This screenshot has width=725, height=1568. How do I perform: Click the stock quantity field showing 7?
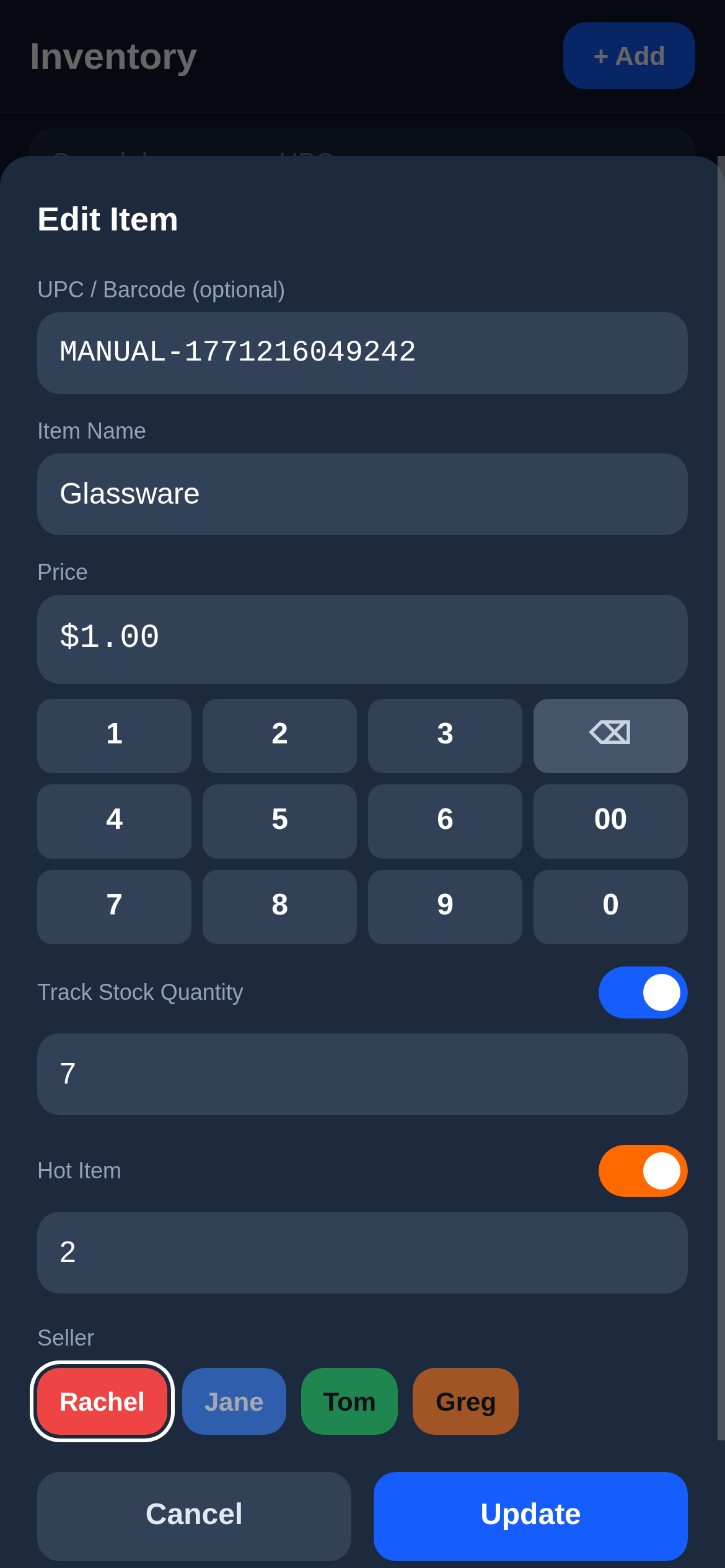click(362, 1074)
